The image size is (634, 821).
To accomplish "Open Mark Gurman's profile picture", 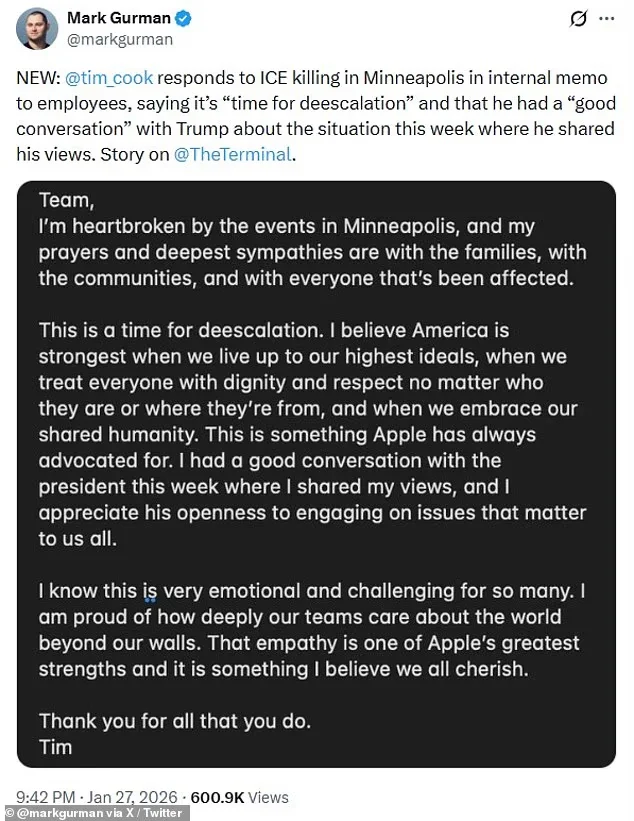I will (37, 28).
